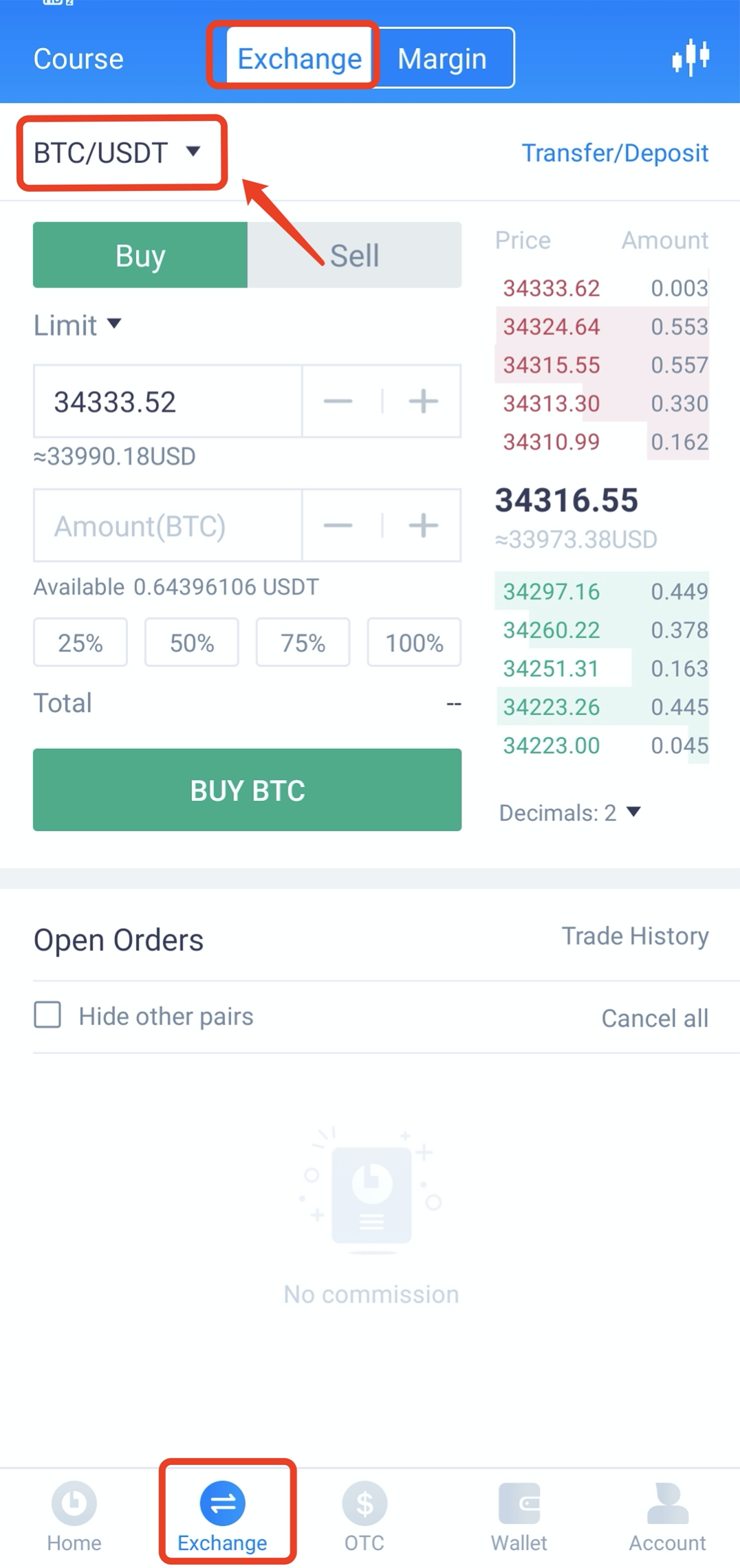Switch to the Account tab
This screenshot has width=740, height=1568.
[667, 1517]
